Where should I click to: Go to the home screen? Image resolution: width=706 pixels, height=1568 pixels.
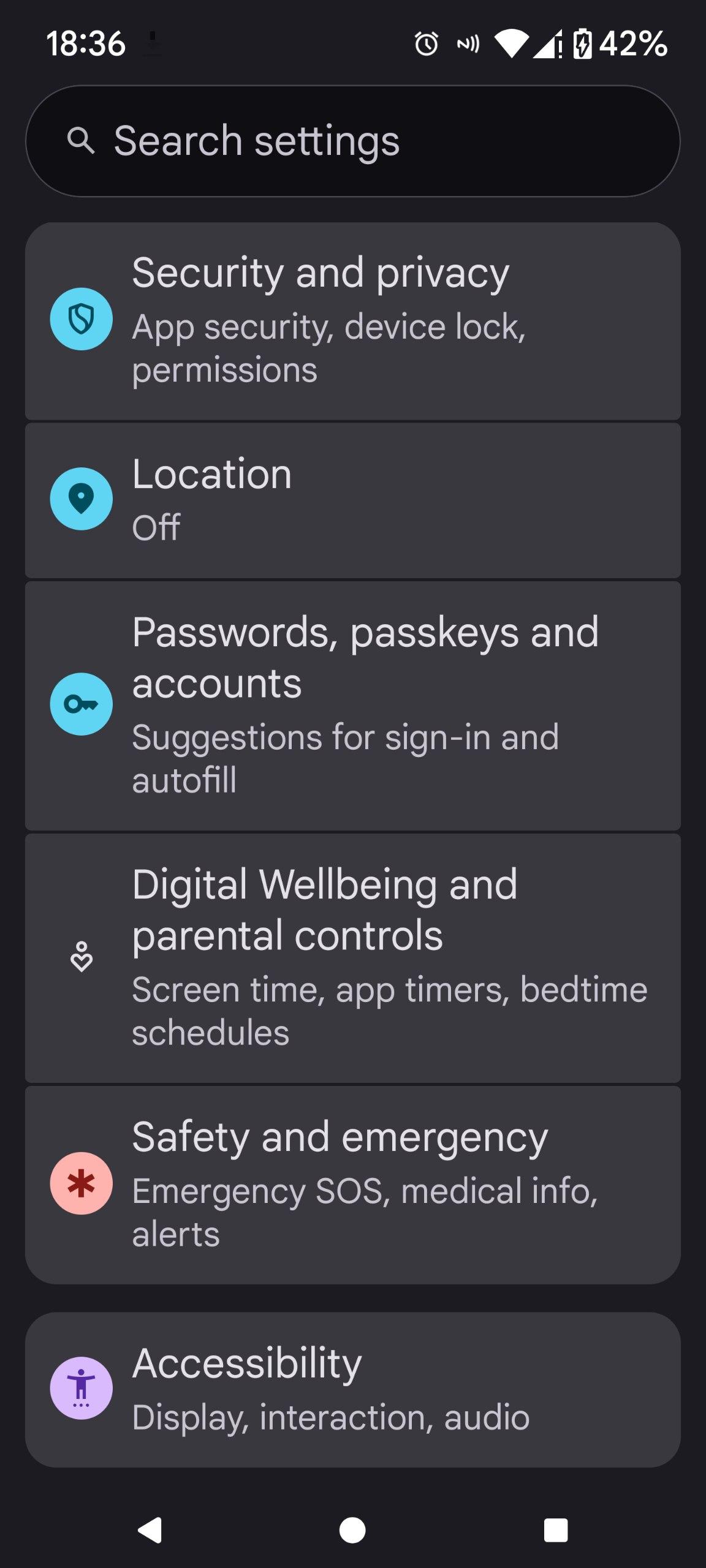352,1530
